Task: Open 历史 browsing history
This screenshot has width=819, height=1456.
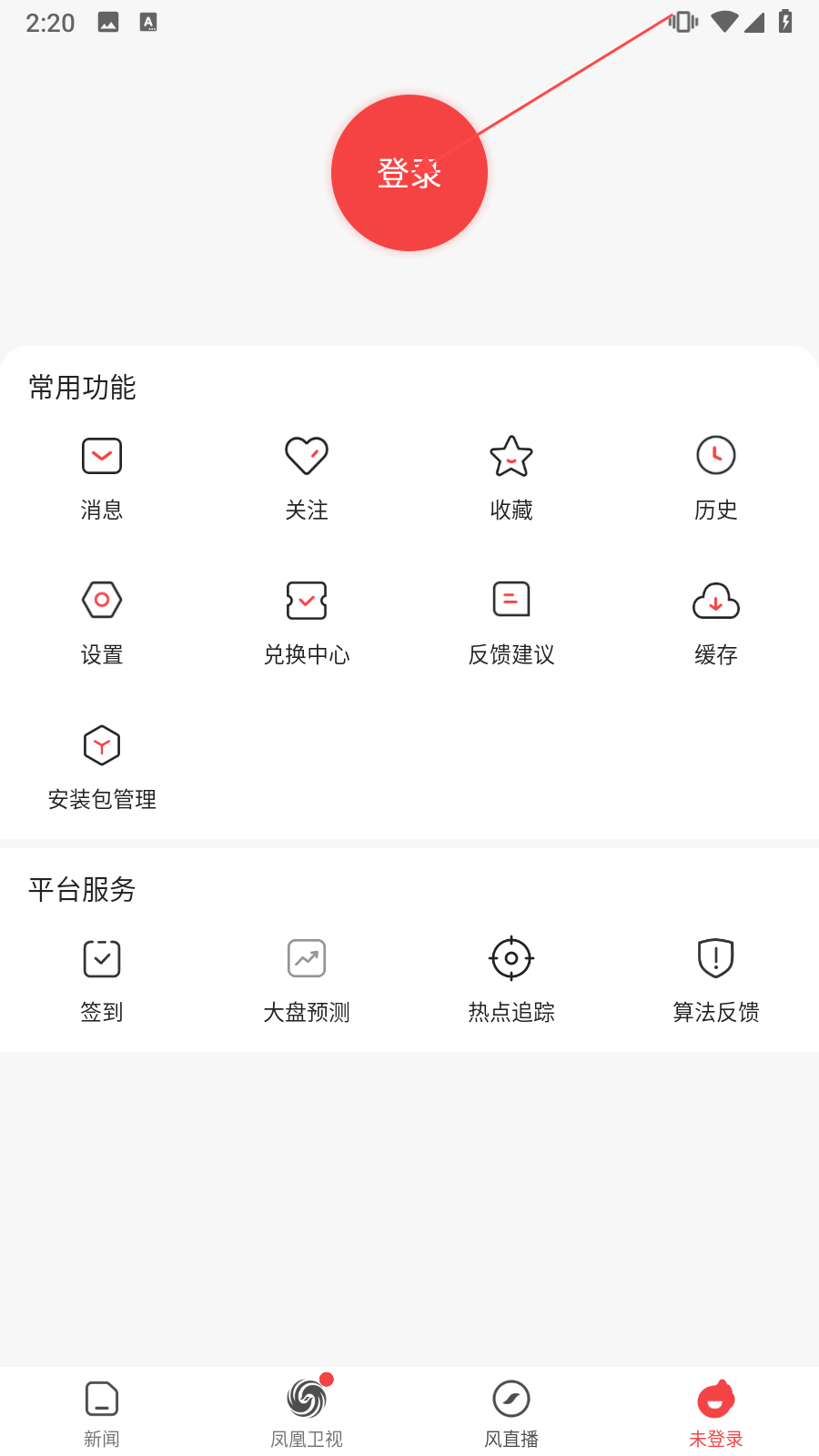Action: (x=716, y=479)
